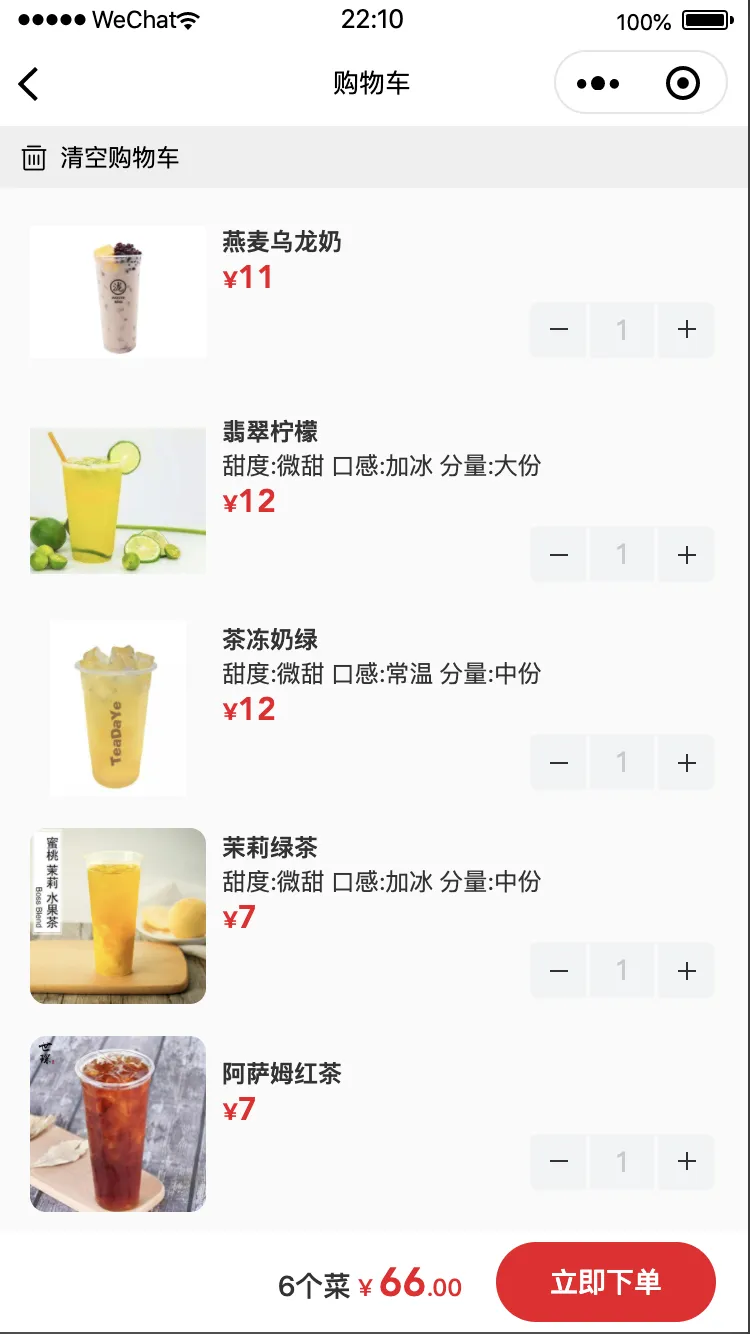The height and width of the screenshot is (1334, 750).
Task: Close the mini program with the circle icon
Action: (x=683, y=84)
